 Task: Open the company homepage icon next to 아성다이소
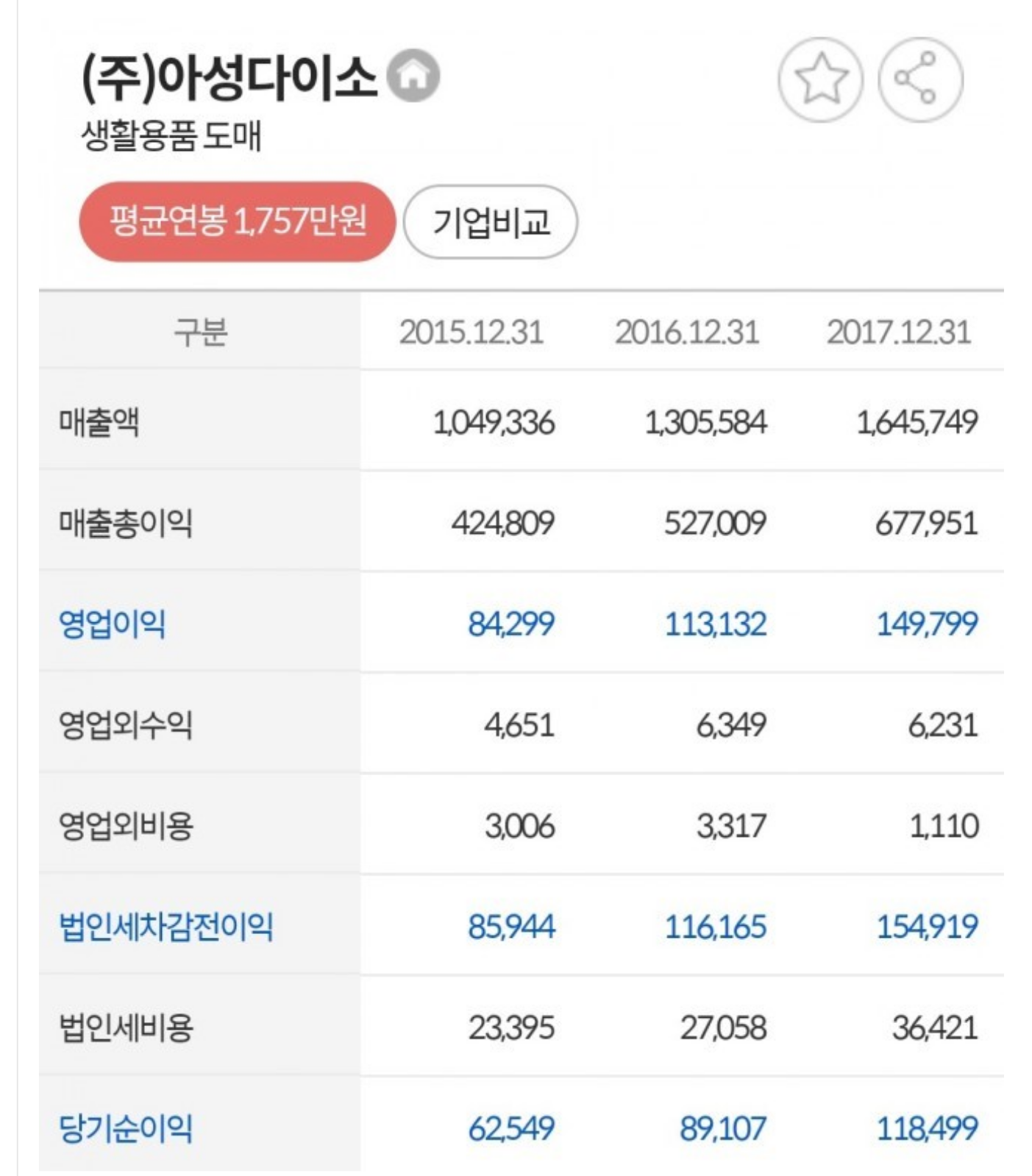click(413, 75)
